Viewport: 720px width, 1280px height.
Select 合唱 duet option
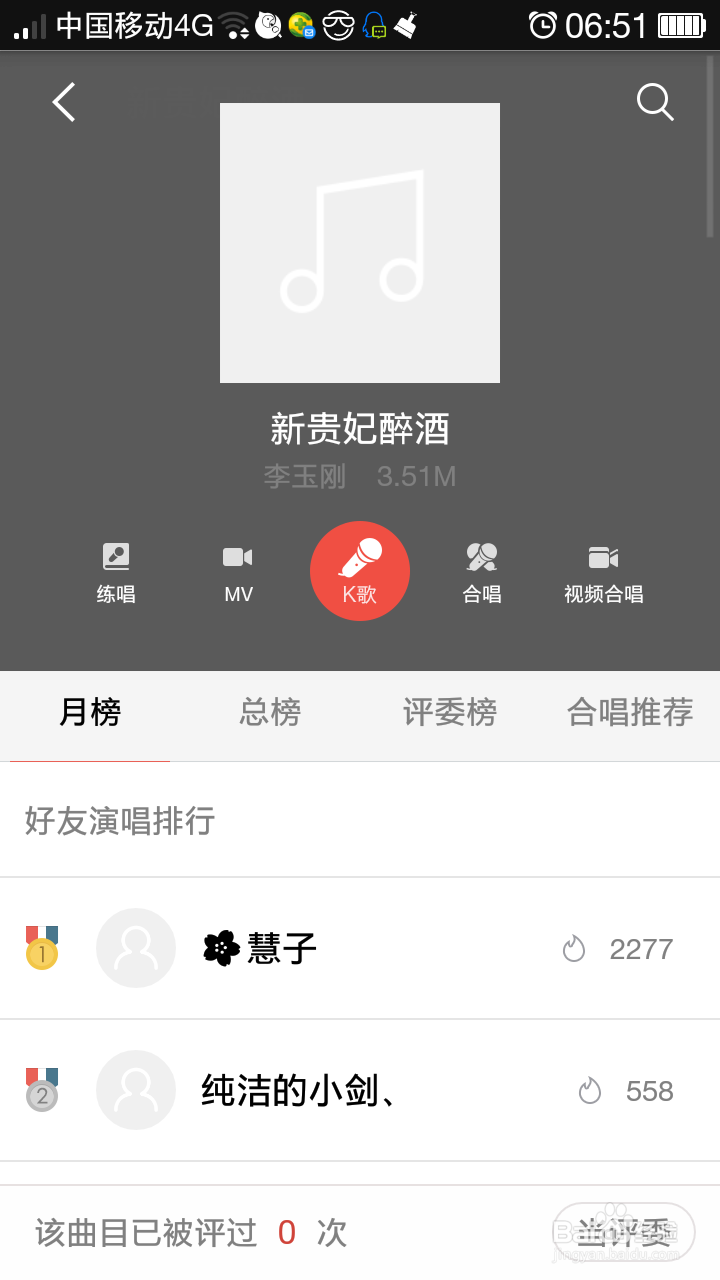pyautogui.click(x=482, y=574)
